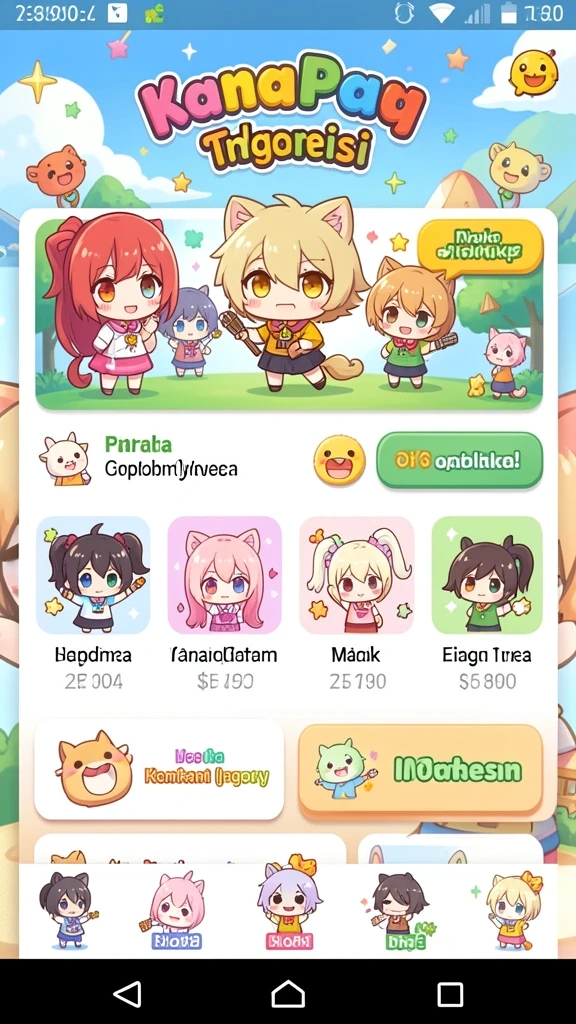576x1024 pixels.
Task: Switch to the pink-haired character tab
Action: [x=176, y=910]
